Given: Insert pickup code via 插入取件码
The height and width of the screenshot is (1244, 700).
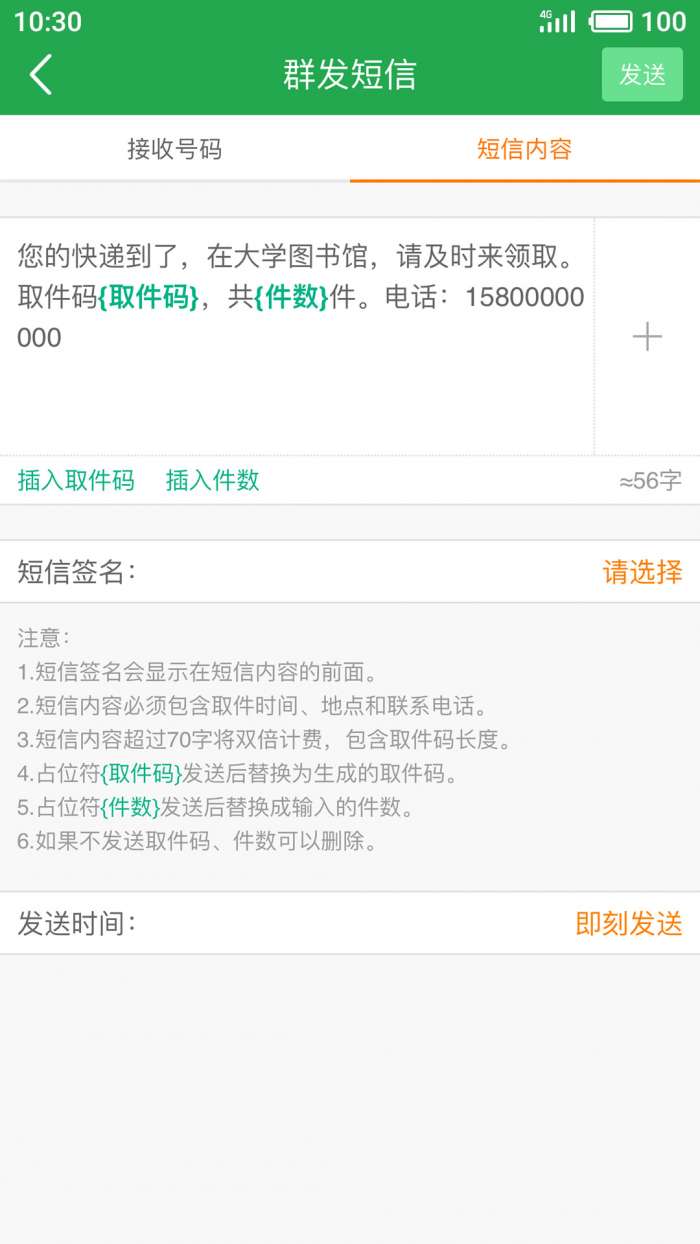Looking at the screenshot, I should [76, 481].
